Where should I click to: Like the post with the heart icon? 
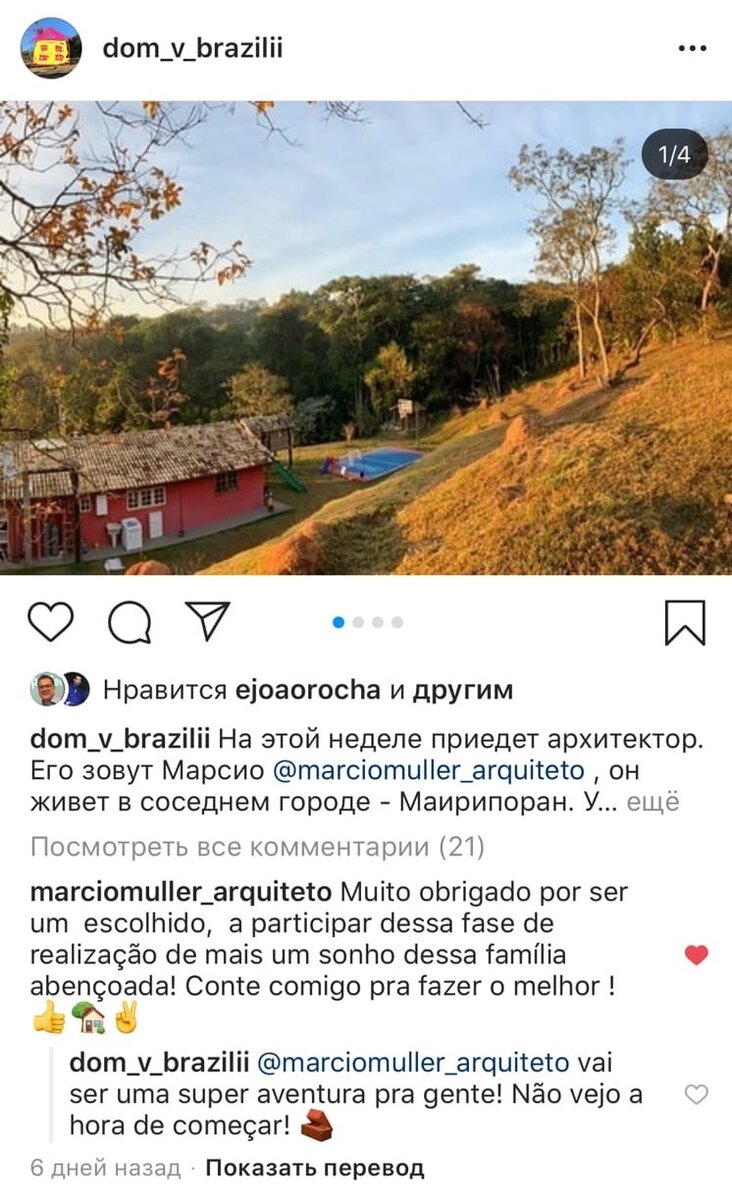(x=50, y=622)
